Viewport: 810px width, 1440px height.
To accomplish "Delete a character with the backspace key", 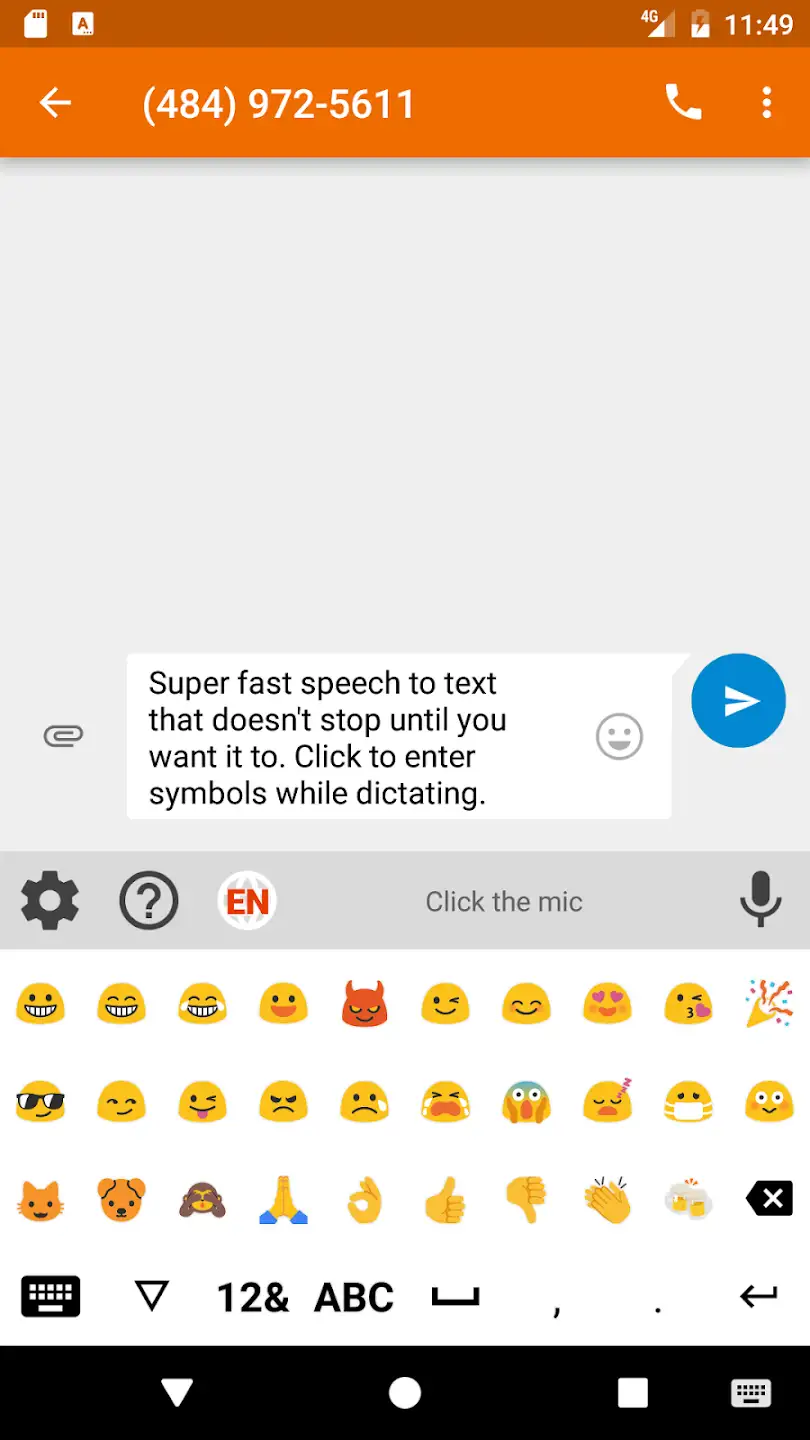I will 769,1198.
